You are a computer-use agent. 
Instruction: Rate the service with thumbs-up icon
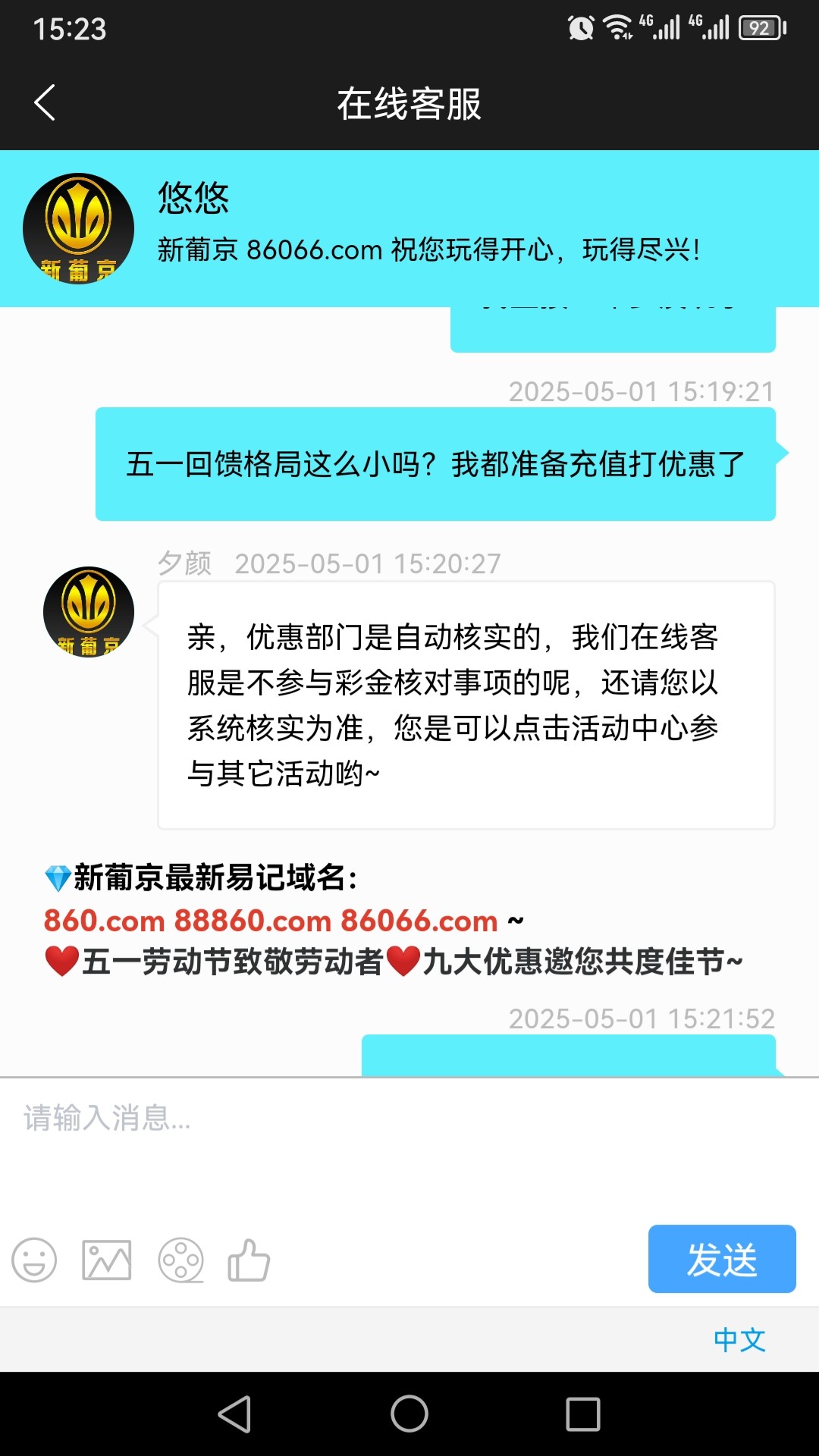[x=249, y=1260]
